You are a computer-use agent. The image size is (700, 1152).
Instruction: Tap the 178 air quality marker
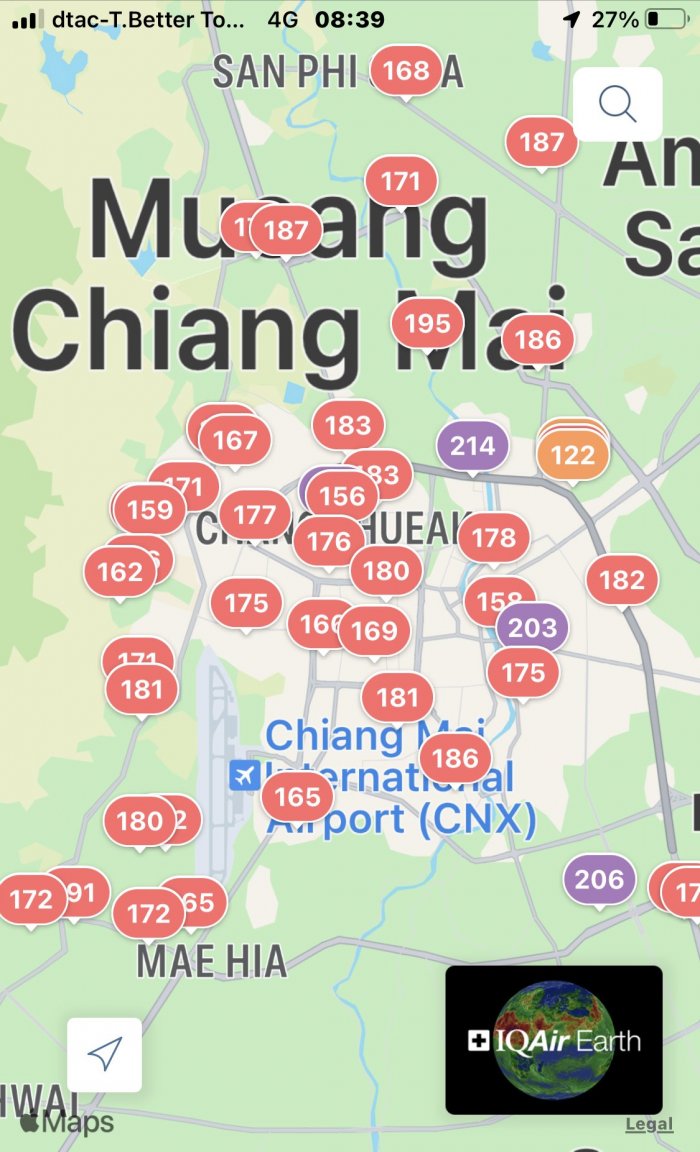coord(494,537)
